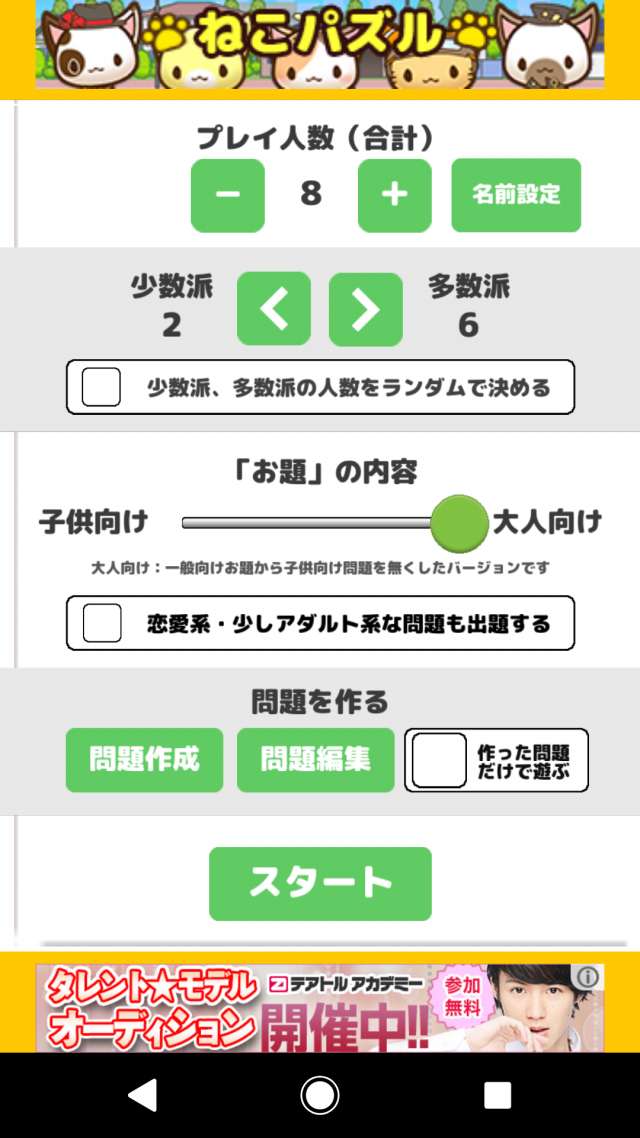Image resolution: width=640 pixels, height=1138 pixels.
Task: Go back with system back button
Action: coord(143,1096)
